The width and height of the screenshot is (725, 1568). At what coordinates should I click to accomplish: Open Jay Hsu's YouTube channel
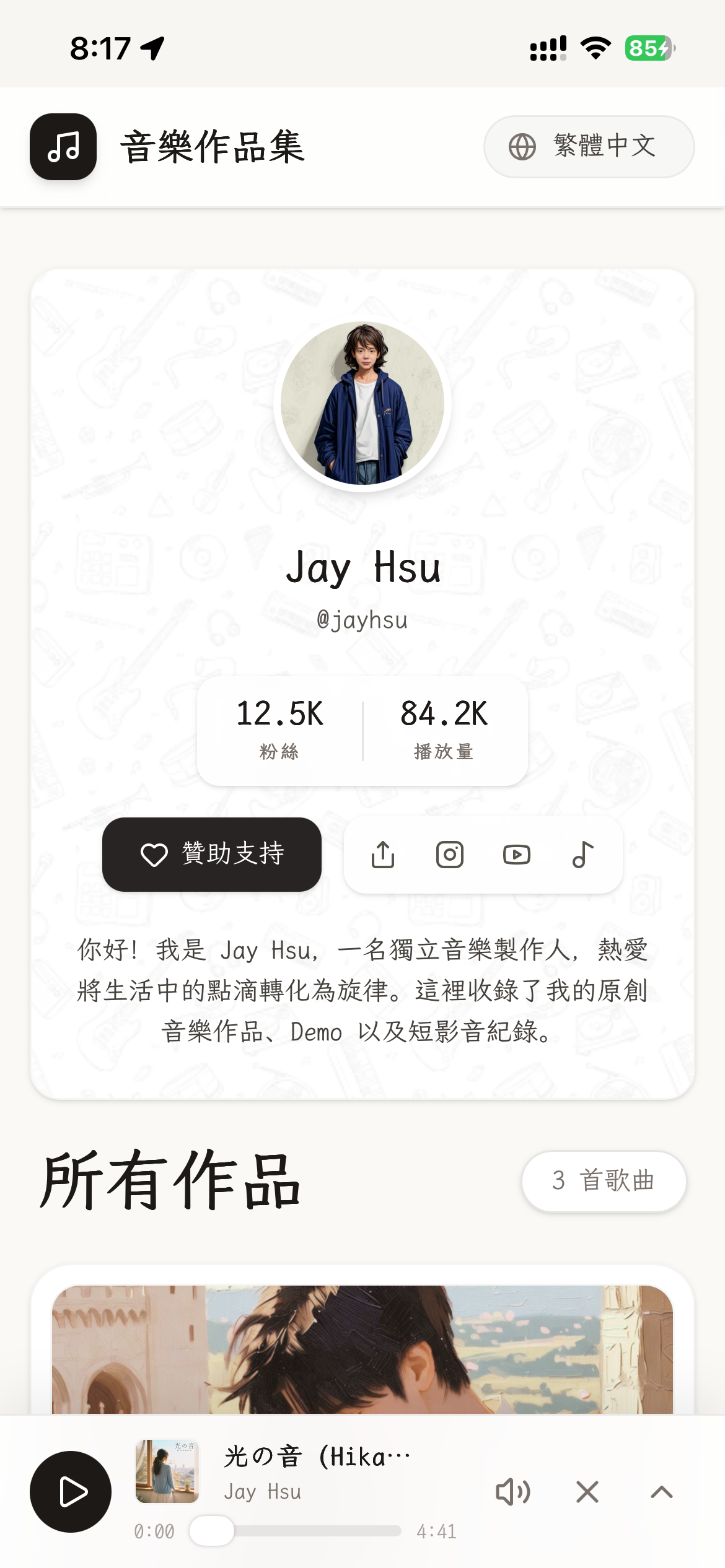point(517,855)
